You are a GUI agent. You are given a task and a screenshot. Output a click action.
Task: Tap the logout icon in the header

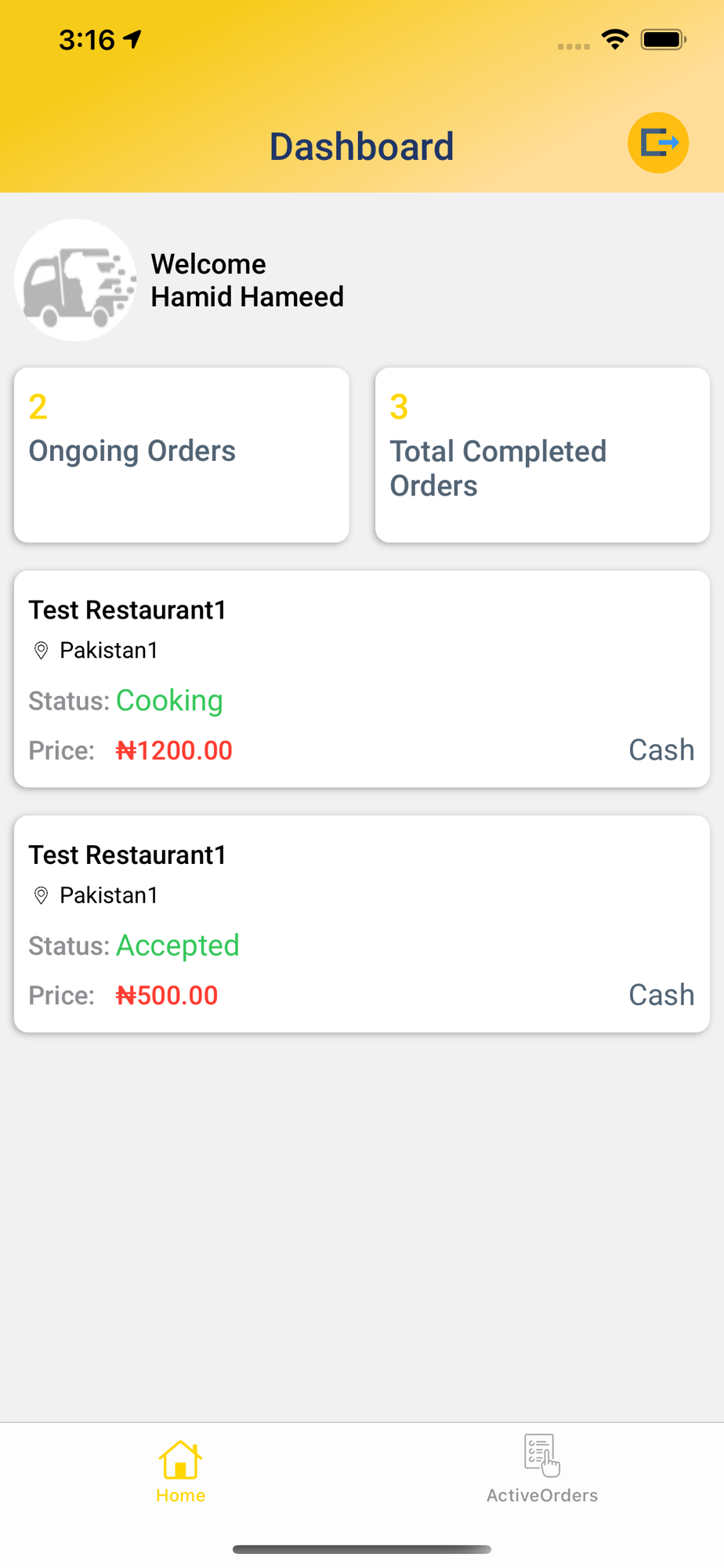click(x=658, y=143)
